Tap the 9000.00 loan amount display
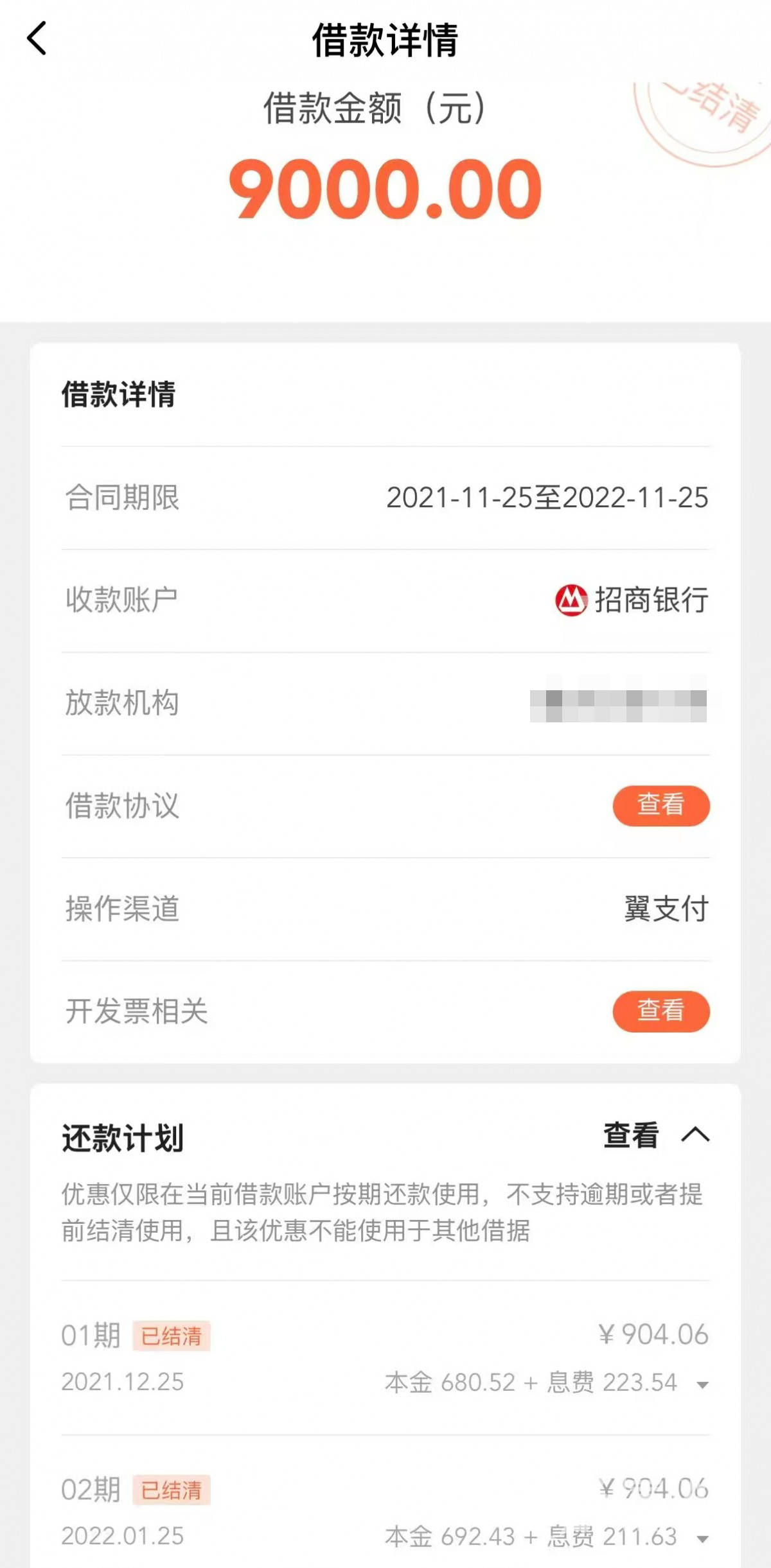Viewport: 771px width, 1568px height. pos(385,189)
